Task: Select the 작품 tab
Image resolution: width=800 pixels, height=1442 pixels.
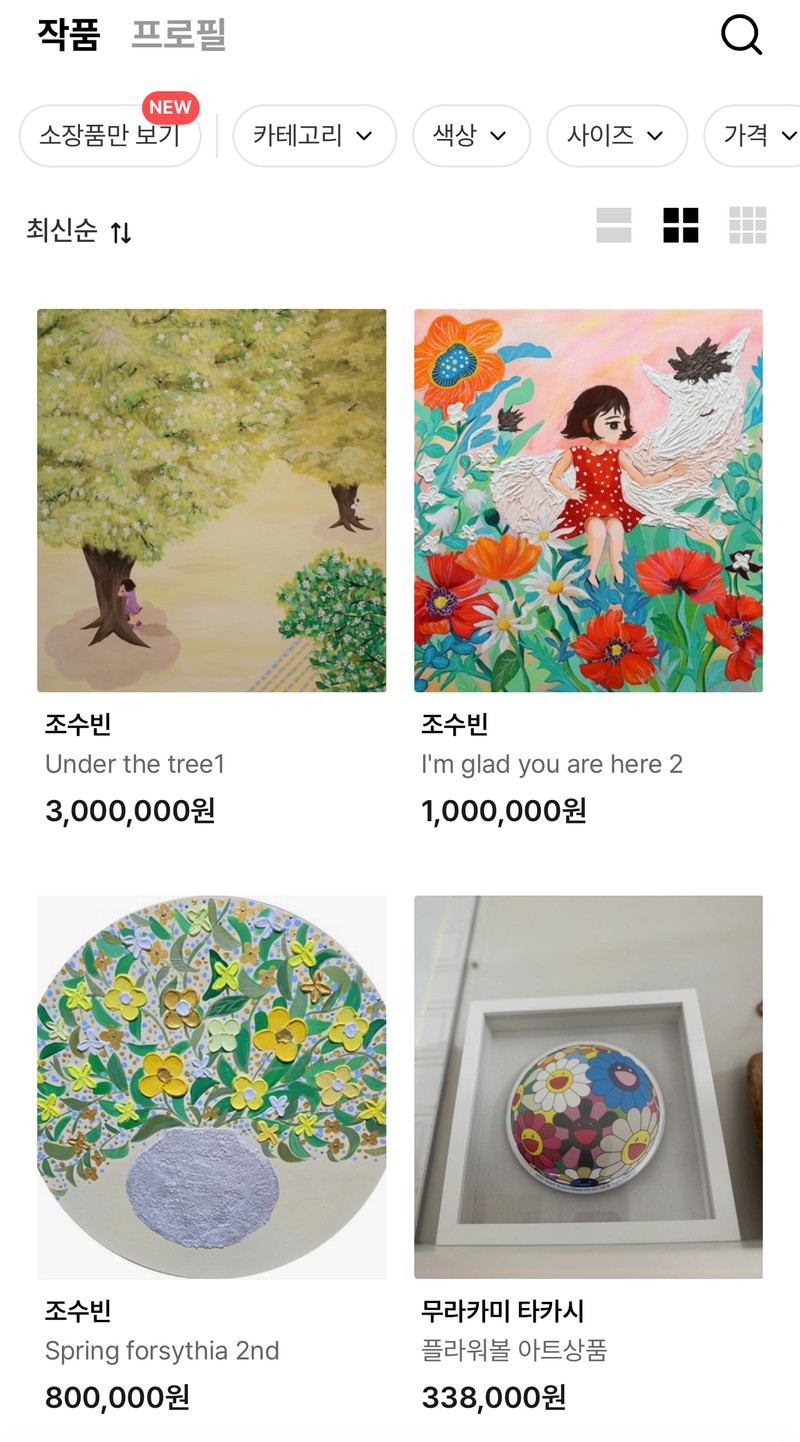Action: coord(69,35)
